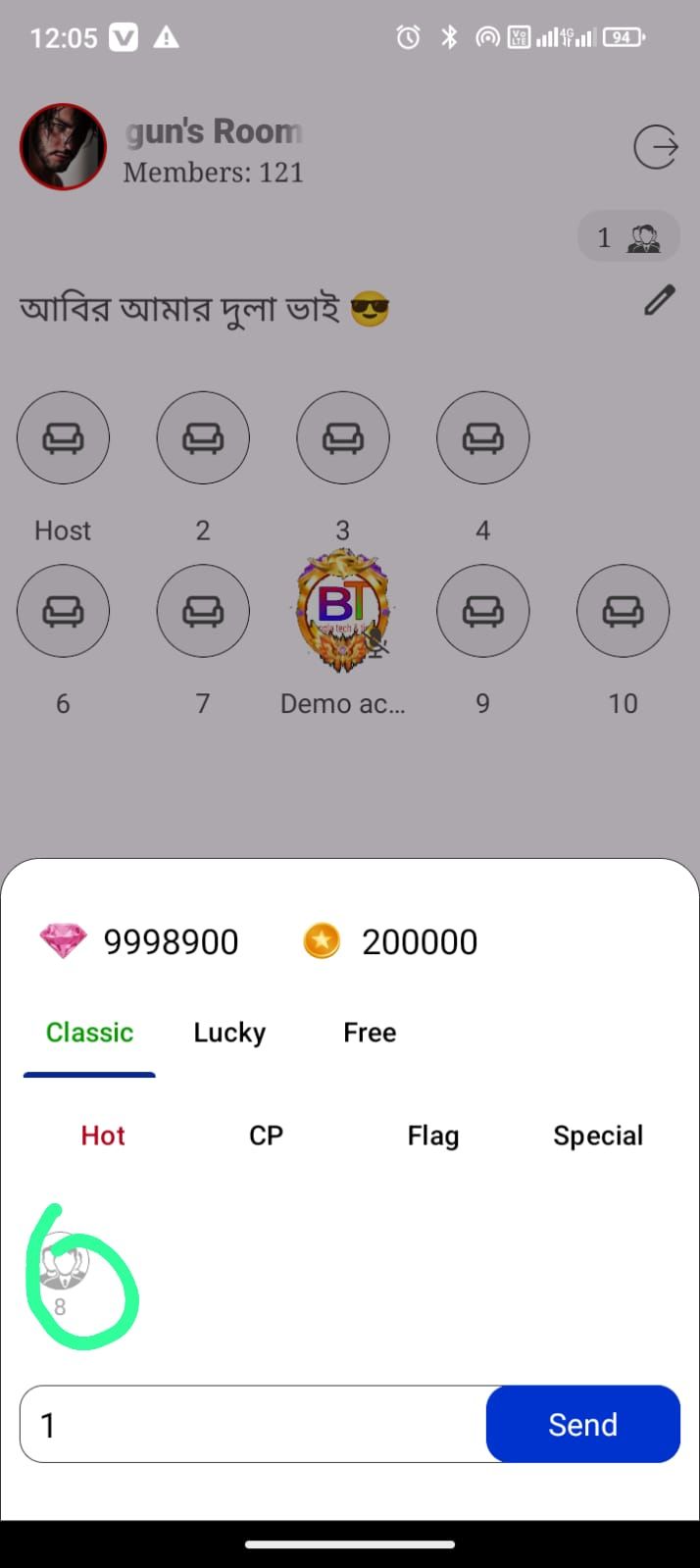The width and height of the screenshot is (700, 1568).
Task: Show Flag gifts category
Action: click(x=432, y=1136)
